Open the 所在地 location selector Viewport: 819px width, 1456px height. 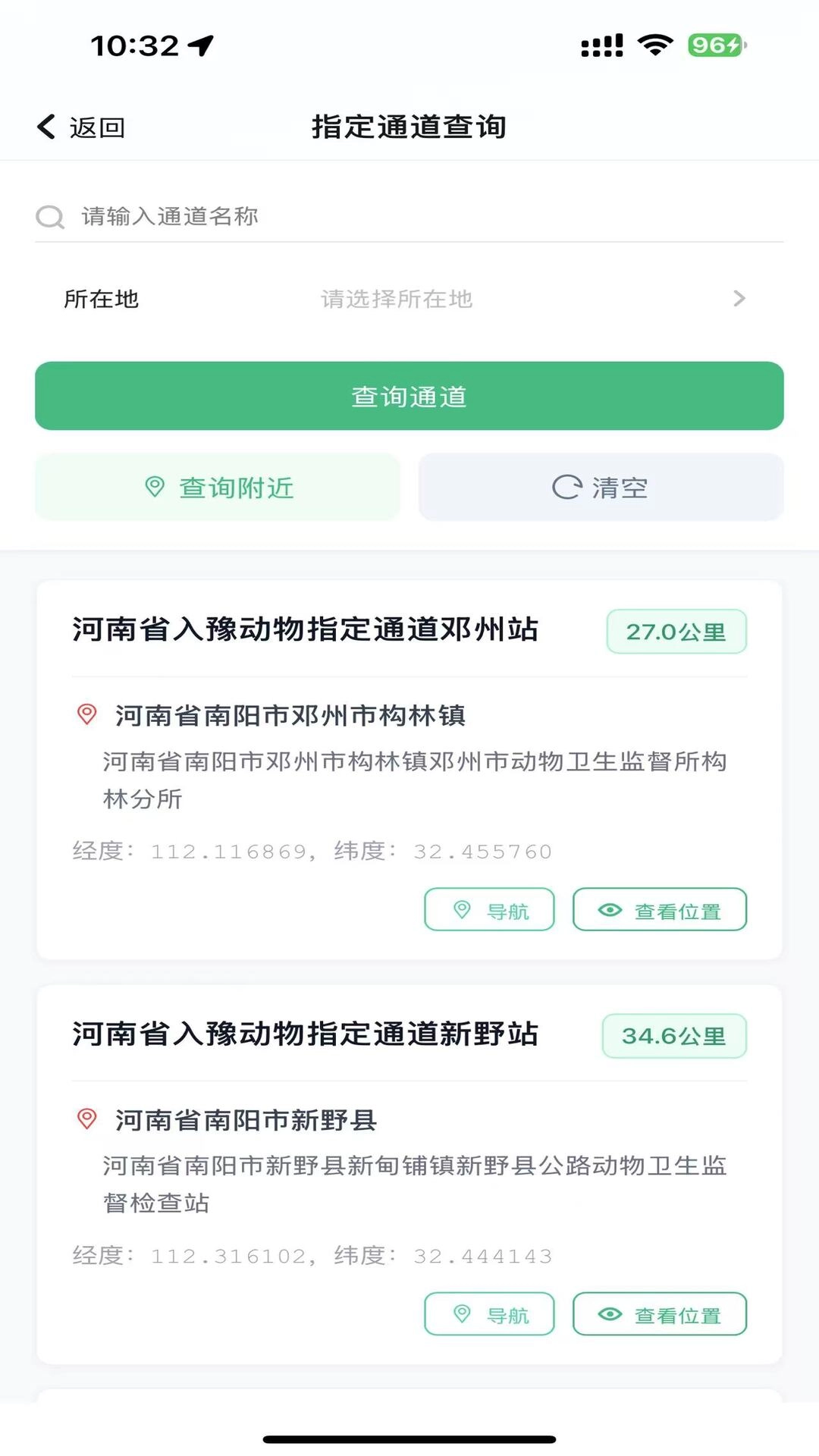pyautogui.click(x=102, y=299)
